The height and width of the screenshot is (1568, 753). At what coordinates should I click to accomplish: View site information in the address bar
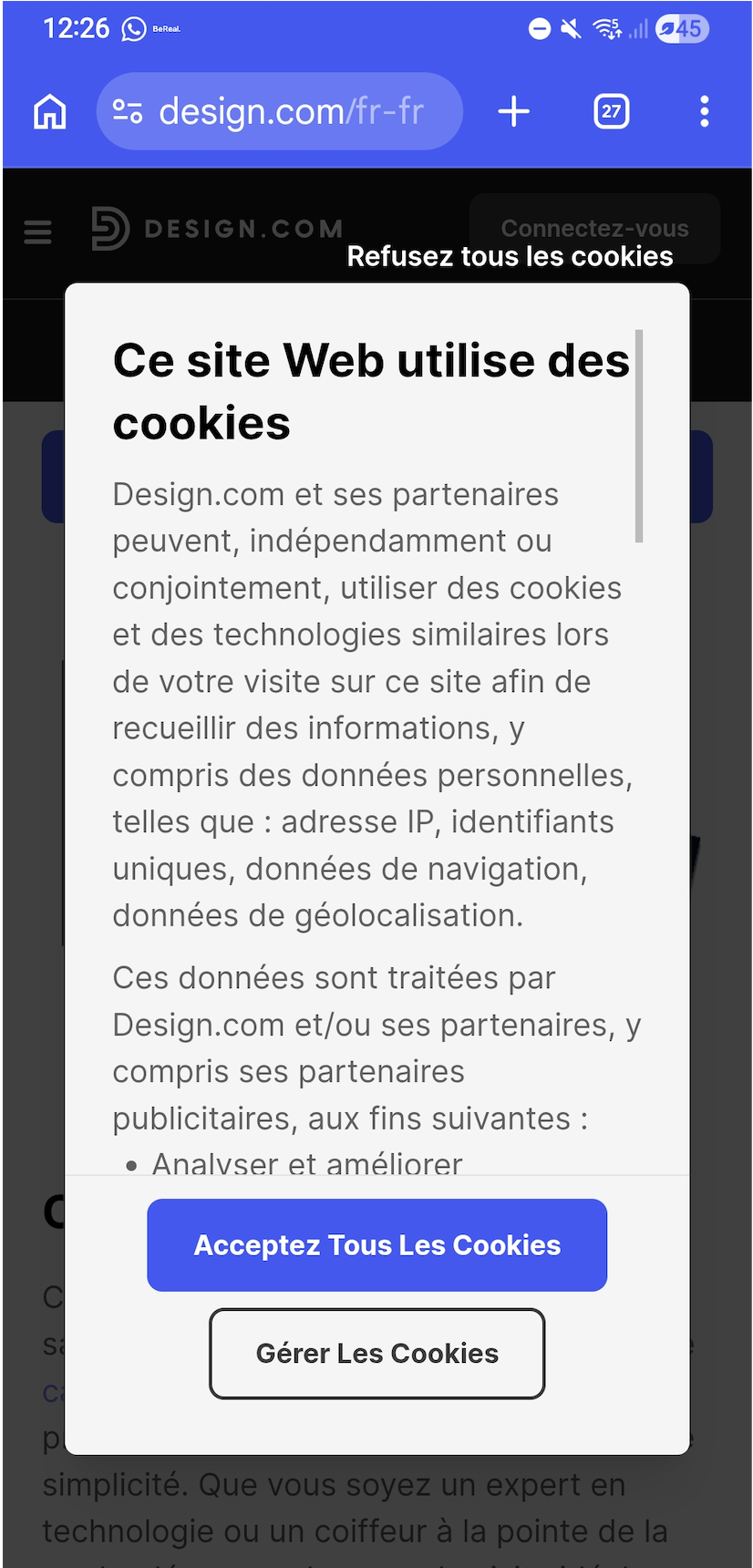pyautogui.click(x=128, y=112)
